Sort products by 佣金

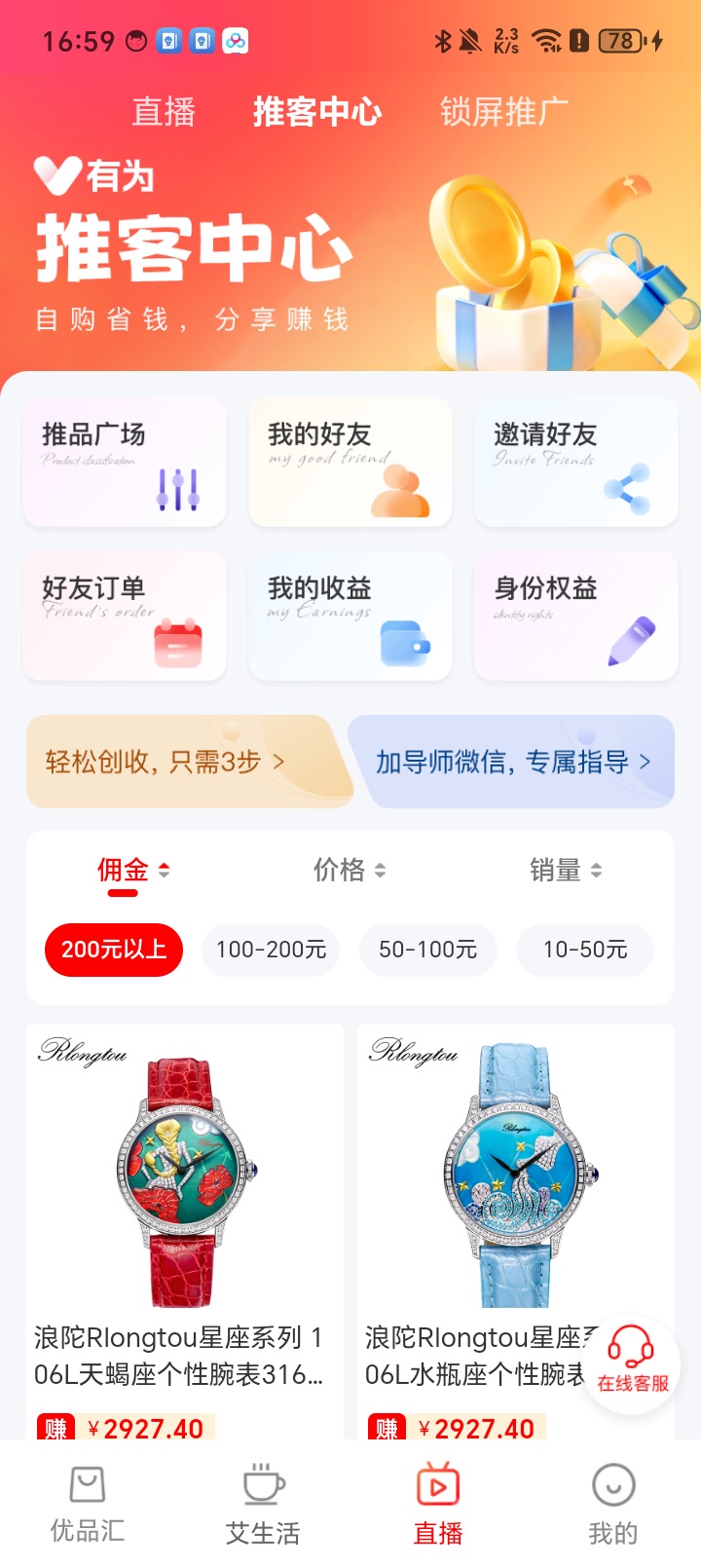[133, 870]
